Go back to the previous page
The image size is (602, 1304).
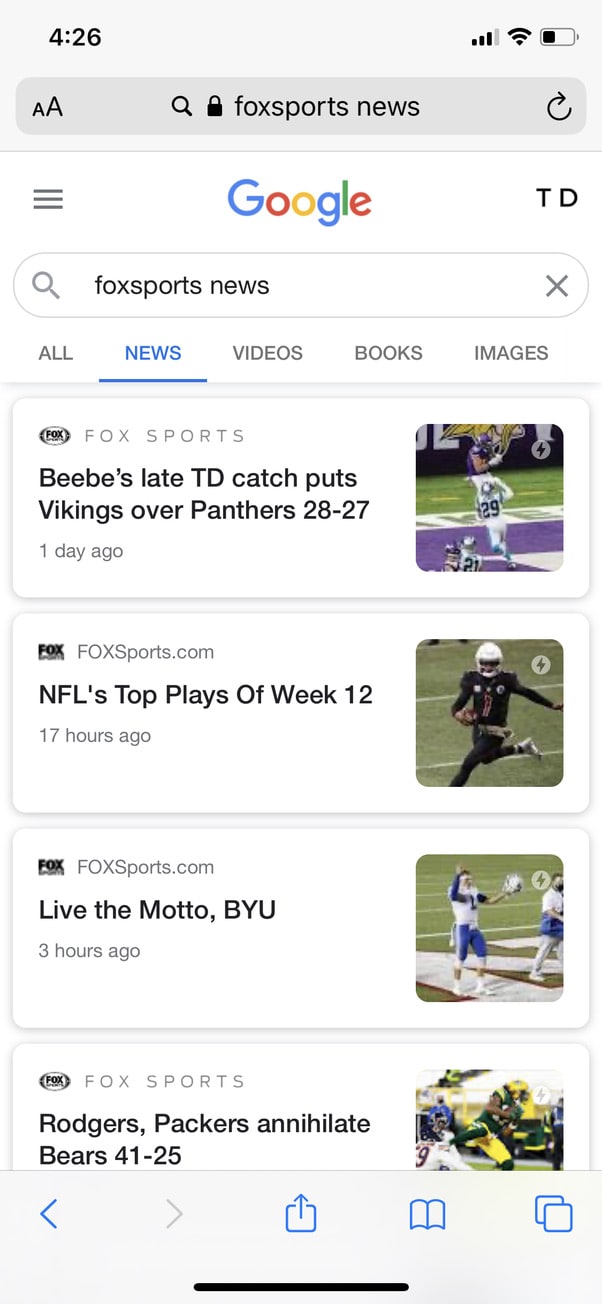(x=48, y=1214)
